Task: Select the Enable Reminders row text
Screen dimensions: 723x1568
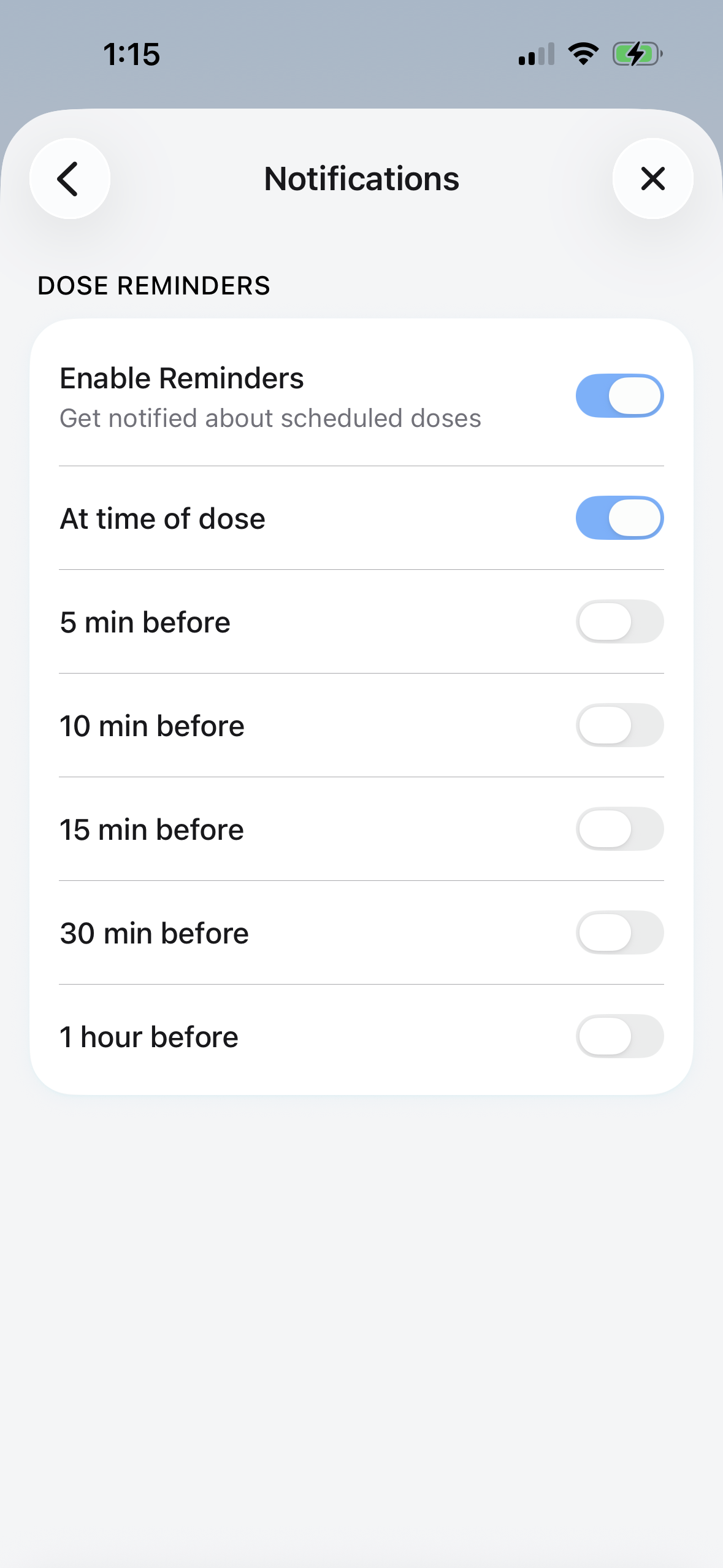Action: (x=182, y=378)
